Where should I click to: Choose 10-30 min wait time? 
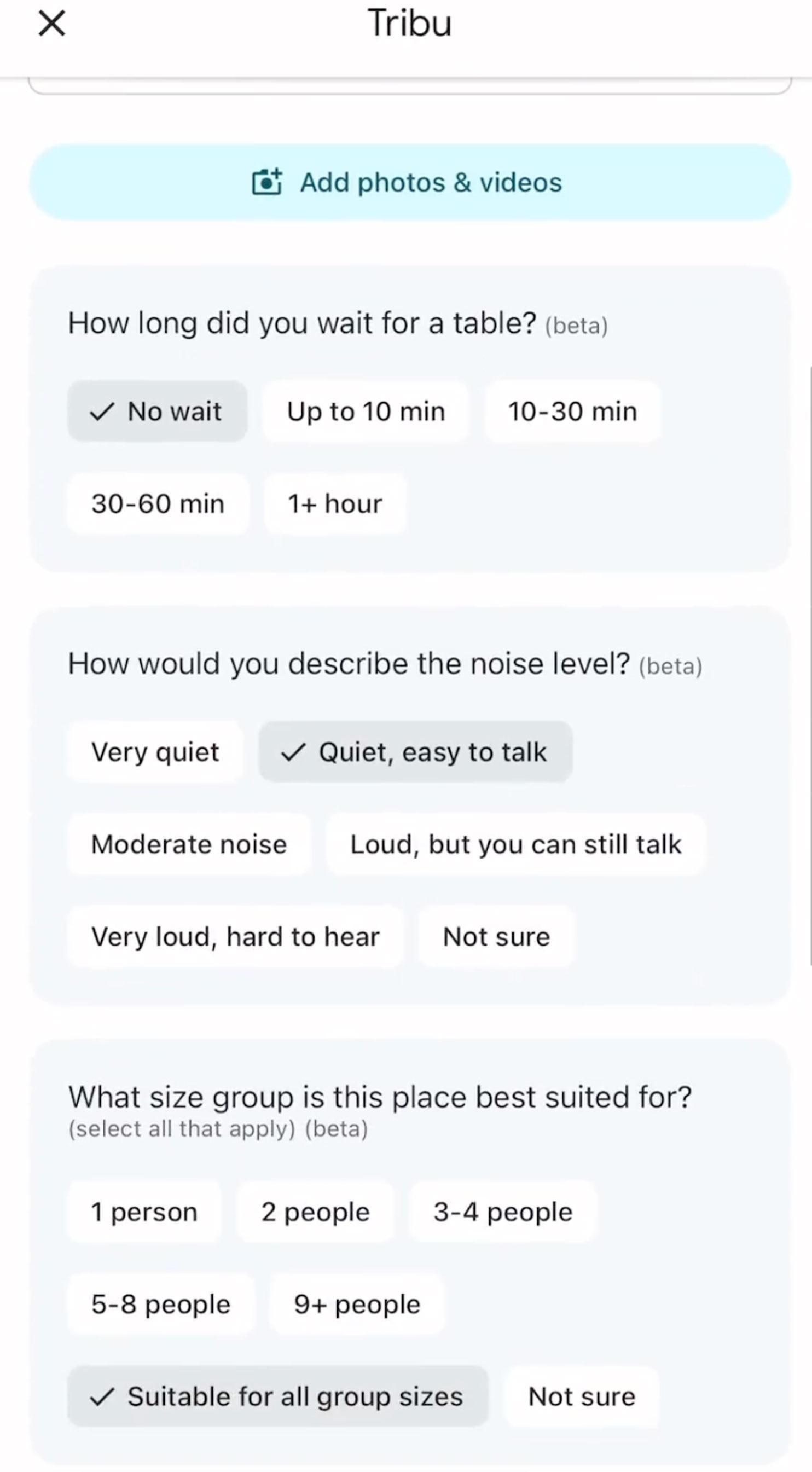coord(573,412)
